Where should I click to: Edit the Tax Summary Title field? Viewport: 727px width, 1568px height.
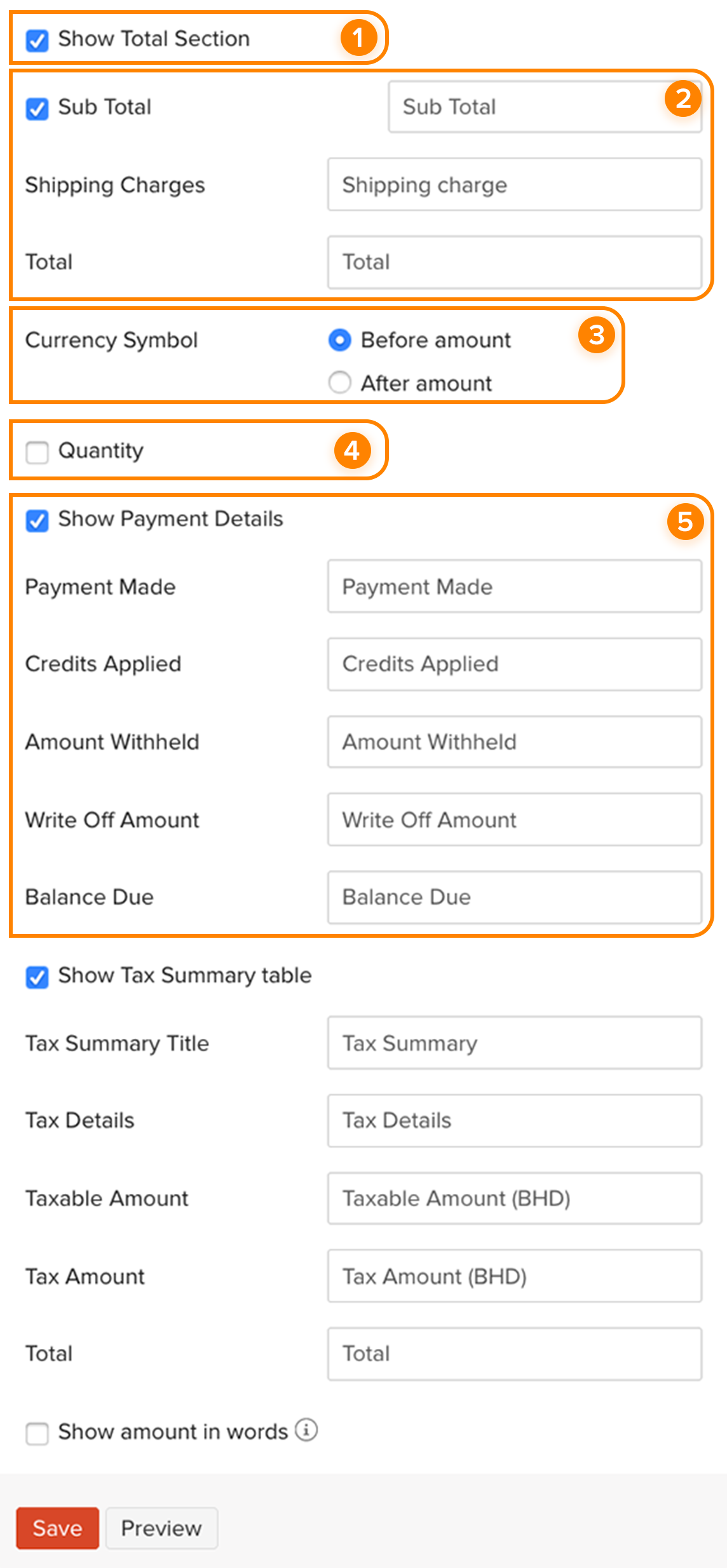pos(514,1043)
